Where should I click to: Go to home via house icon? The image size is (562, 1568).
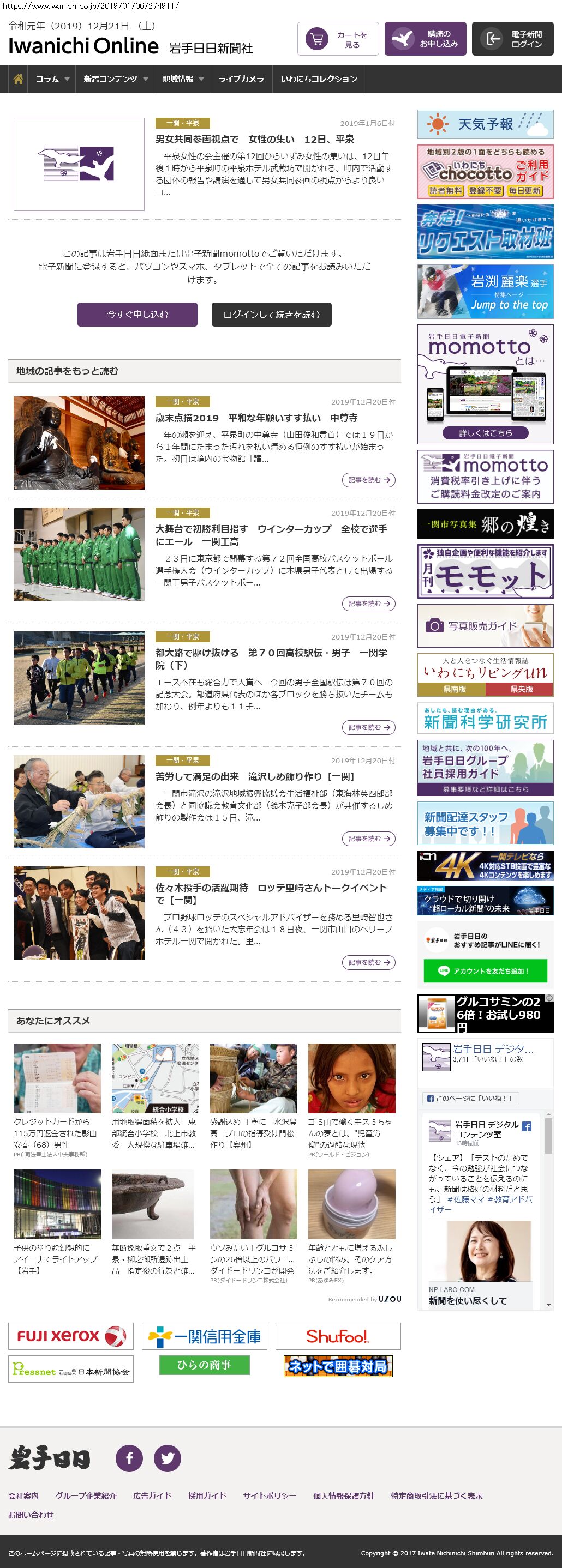18,79
